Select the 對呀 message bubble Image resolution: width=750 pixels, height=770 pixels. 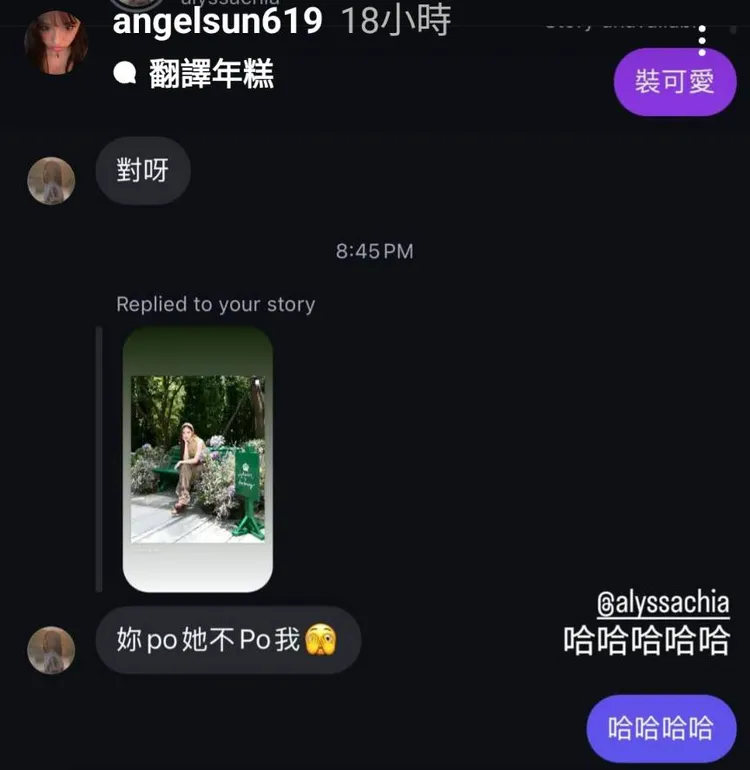142,171
